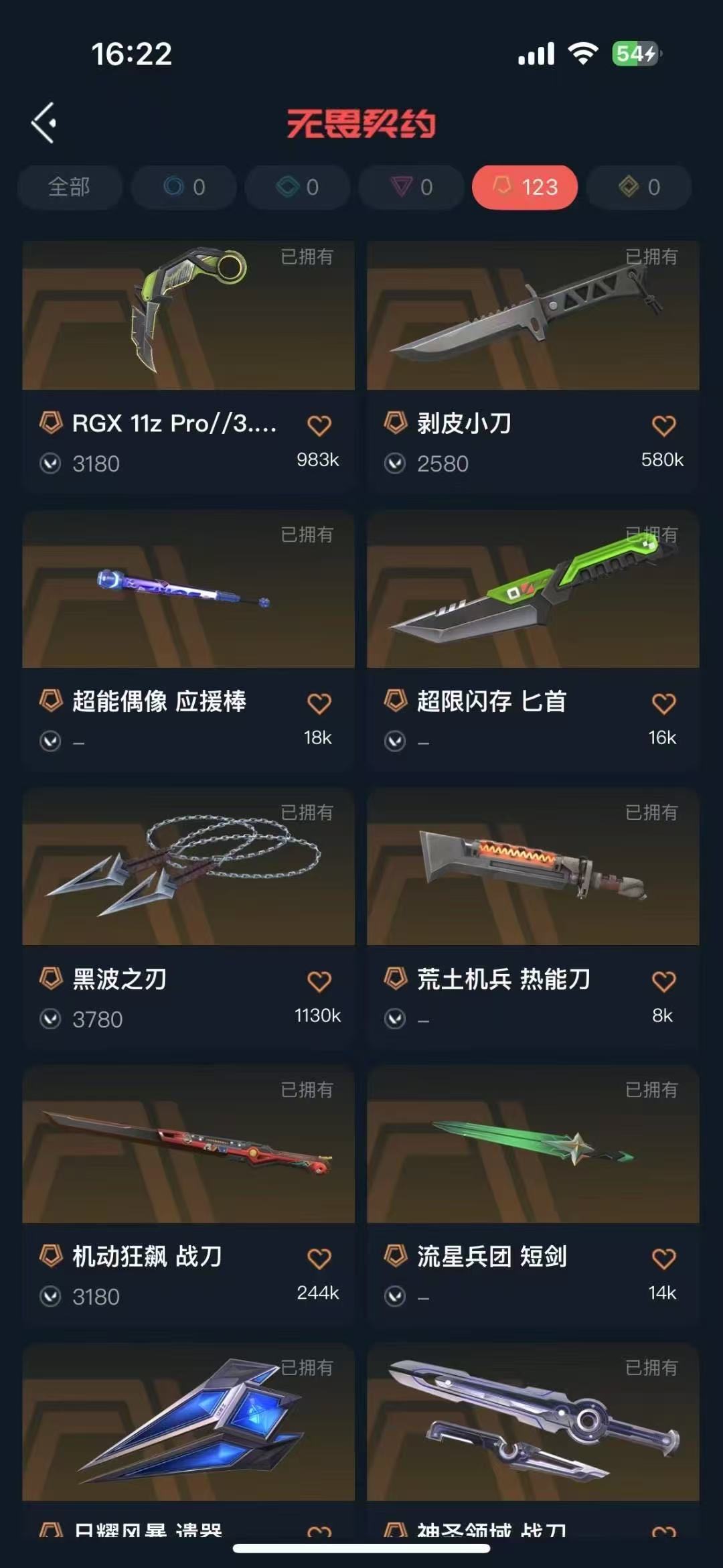Switch to the blue circle tier filter
This screenshot has width=723, height=1568.
point(183,187)
